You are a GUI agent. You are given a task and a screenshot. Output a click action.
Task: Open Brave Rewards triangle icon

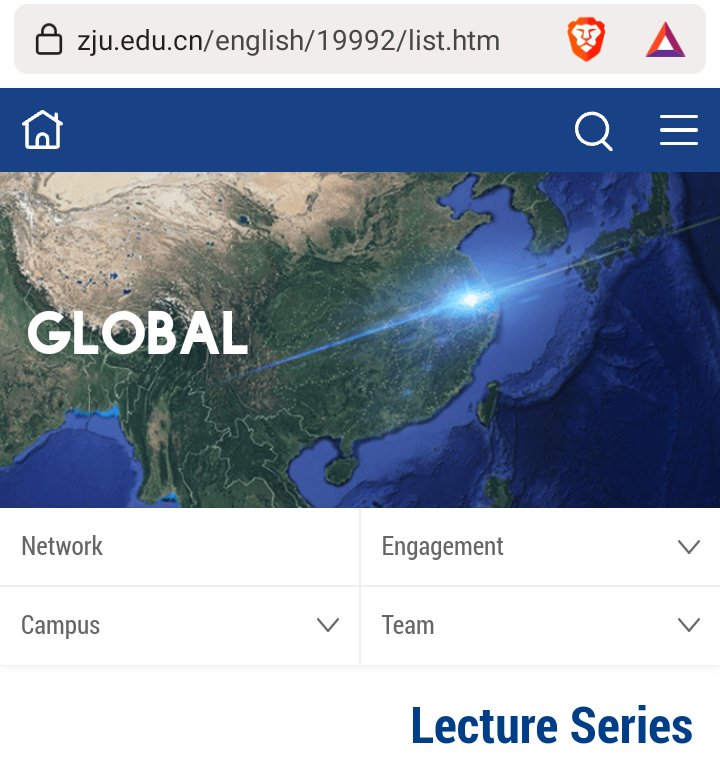coord(665,40)
